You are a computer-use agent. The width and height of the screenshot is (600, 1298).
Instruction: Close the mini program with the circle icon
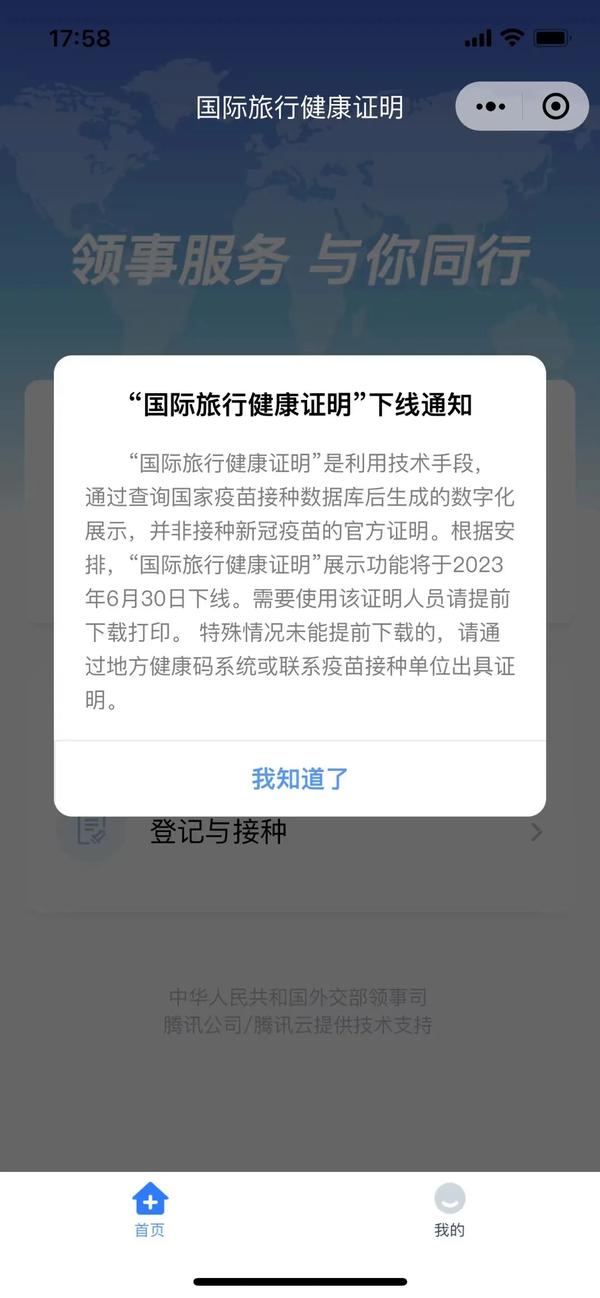pyautogui.click(x=555, y=106)
